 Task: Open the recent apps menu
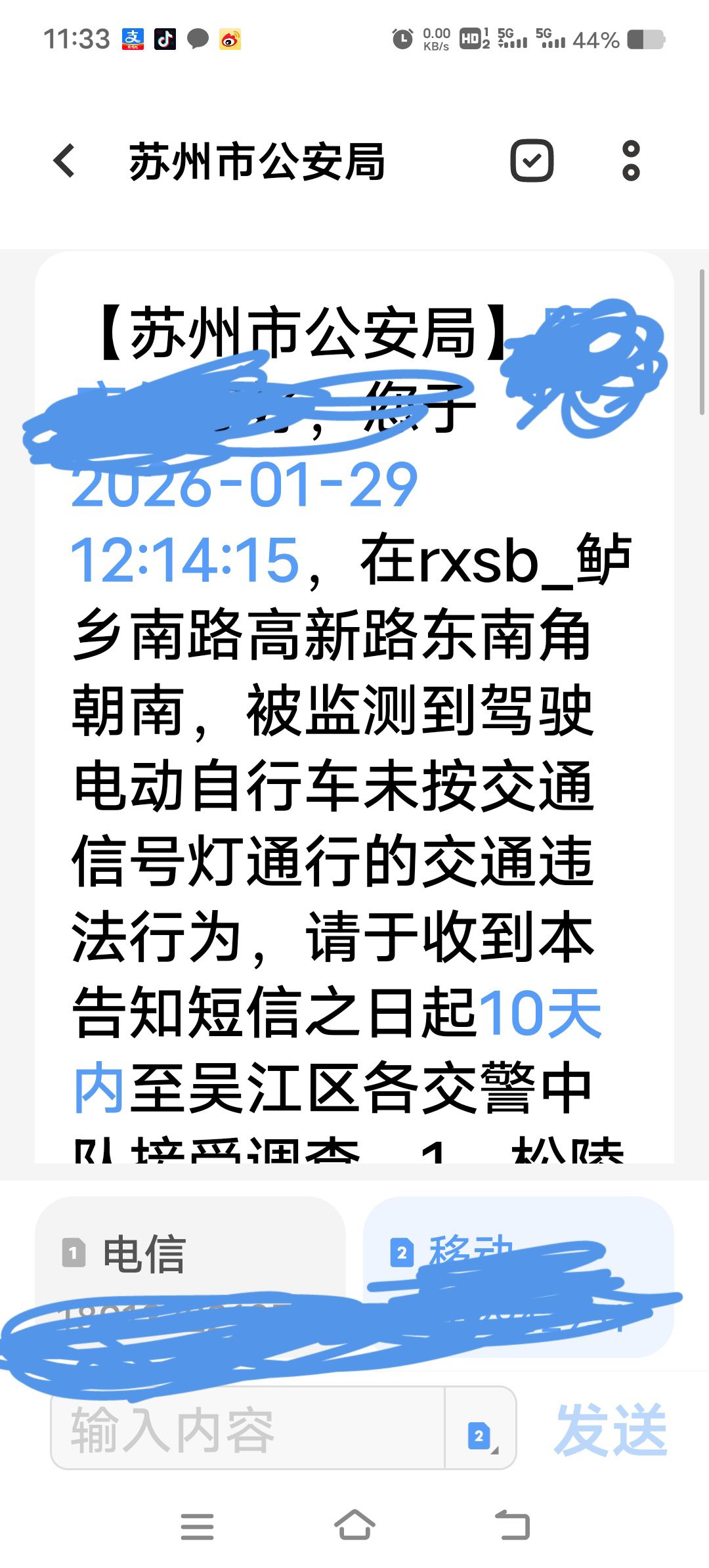coord(197,1526)
